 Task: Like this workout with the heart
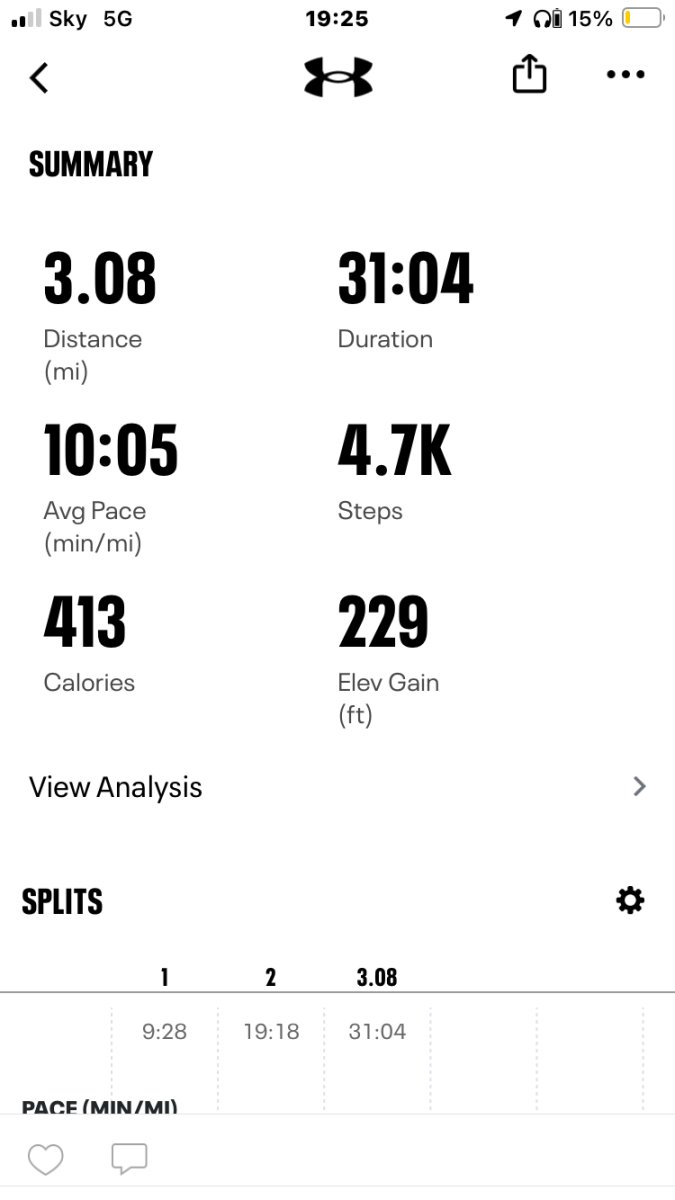[x=45, y=1160]
